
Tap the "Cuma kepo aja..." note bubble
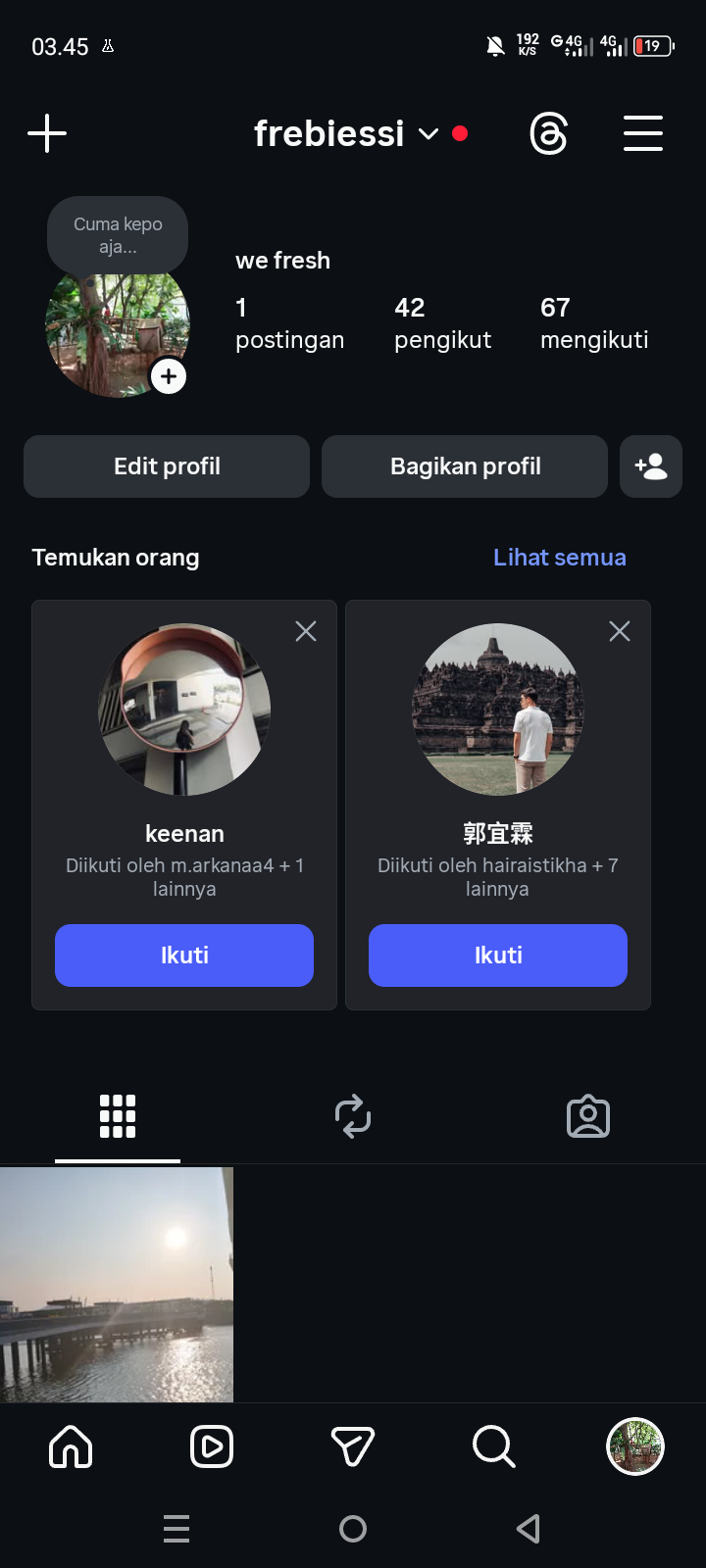tap(118, 235)
